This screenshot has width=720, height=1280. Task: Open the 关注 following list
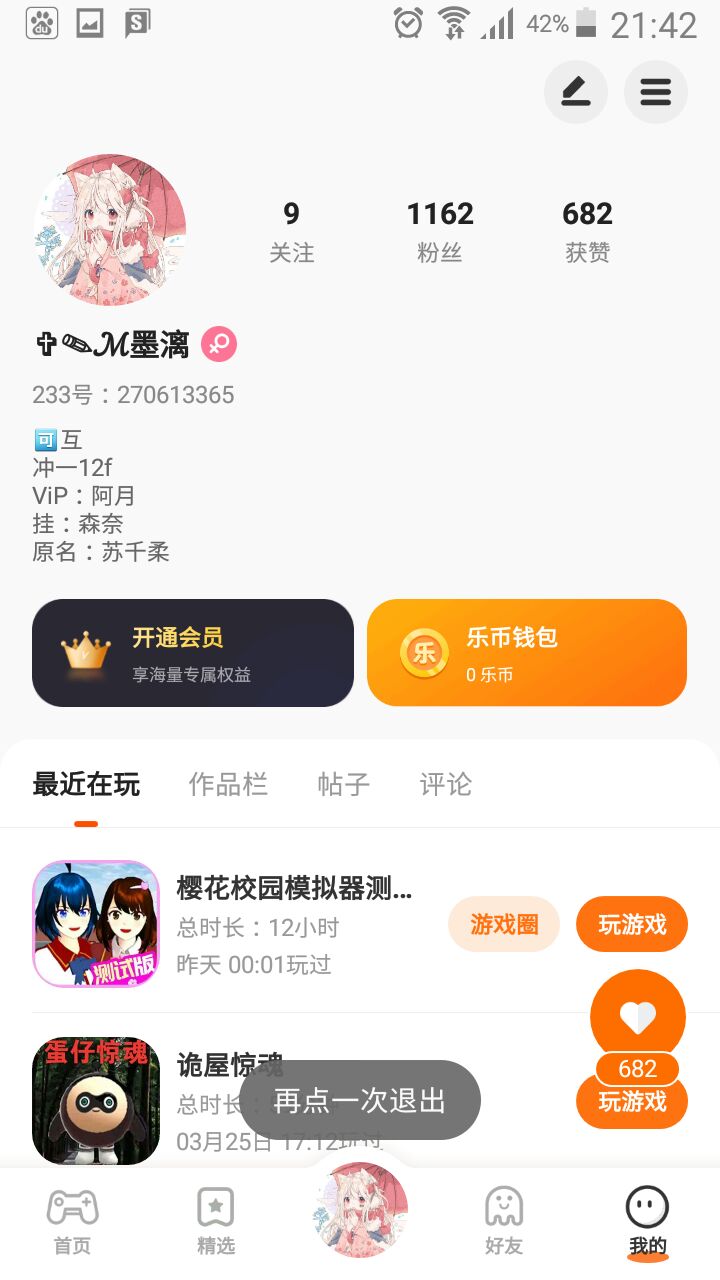(291, 231)
